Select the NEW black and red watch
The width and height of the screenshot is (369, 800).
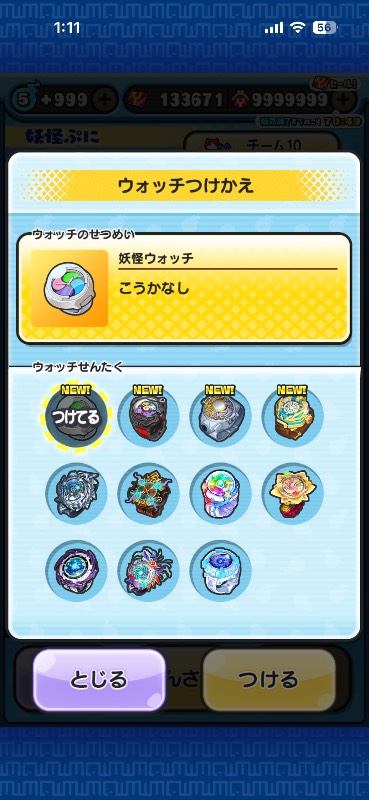[149, 417]
